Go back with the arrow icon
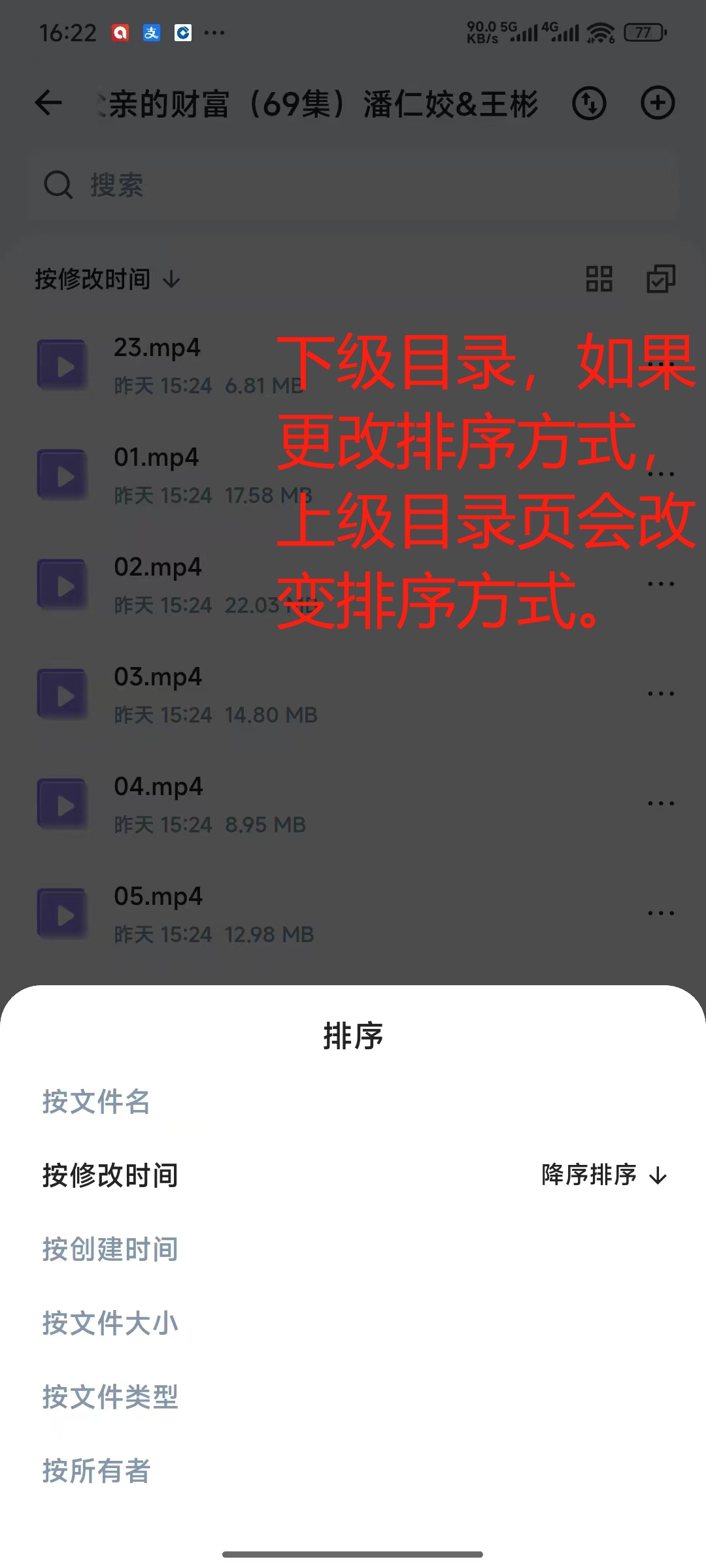This screenshot has width=706, height=1568. click(x=48, y=103)
